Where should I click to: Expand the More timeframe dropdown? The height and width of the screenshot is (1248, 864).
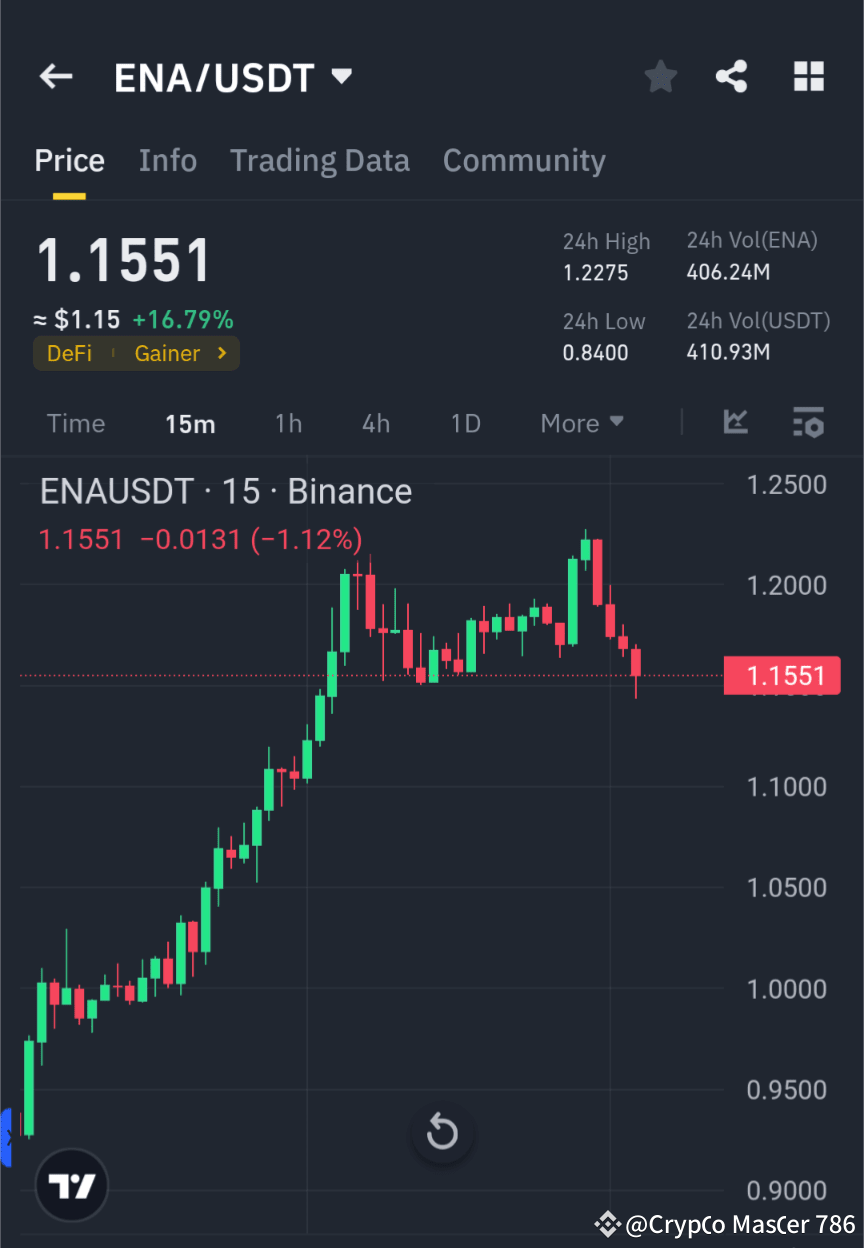coord(581,423)
